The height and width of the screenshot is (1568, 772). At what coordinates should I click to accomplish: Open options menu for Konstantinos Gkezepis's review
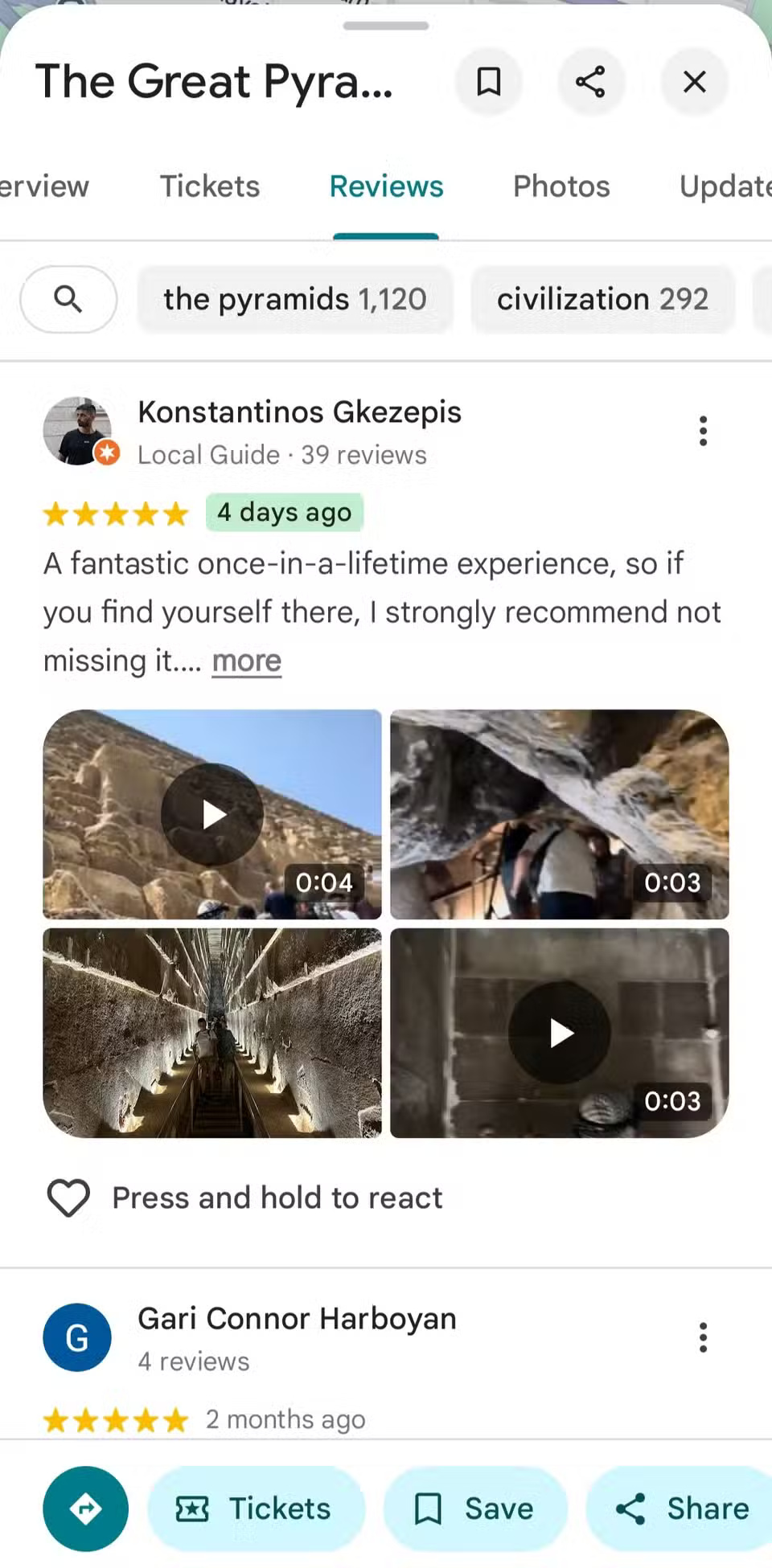click(x=703, y=431)
